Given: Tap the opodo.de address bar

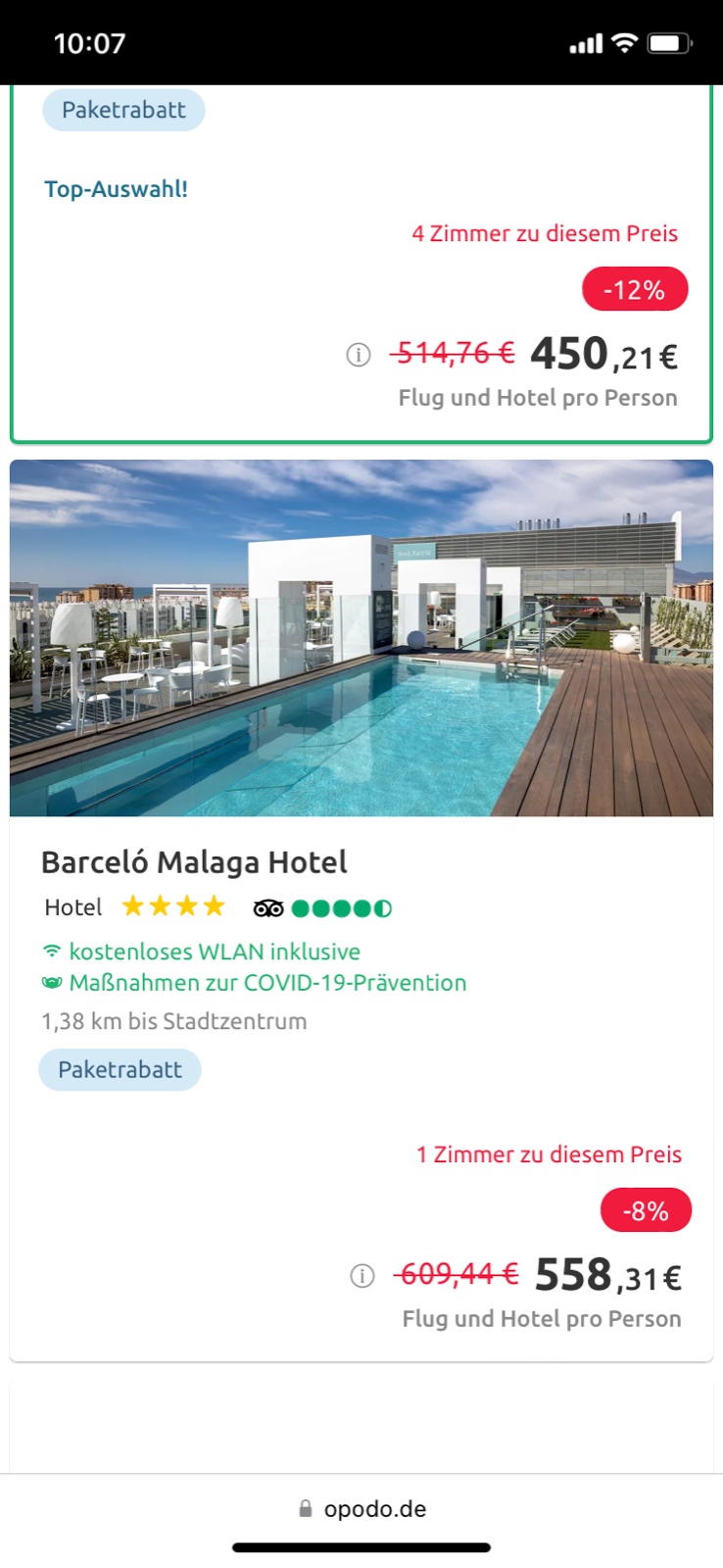Looking at the screenshot, I should tap(361, 1508).
